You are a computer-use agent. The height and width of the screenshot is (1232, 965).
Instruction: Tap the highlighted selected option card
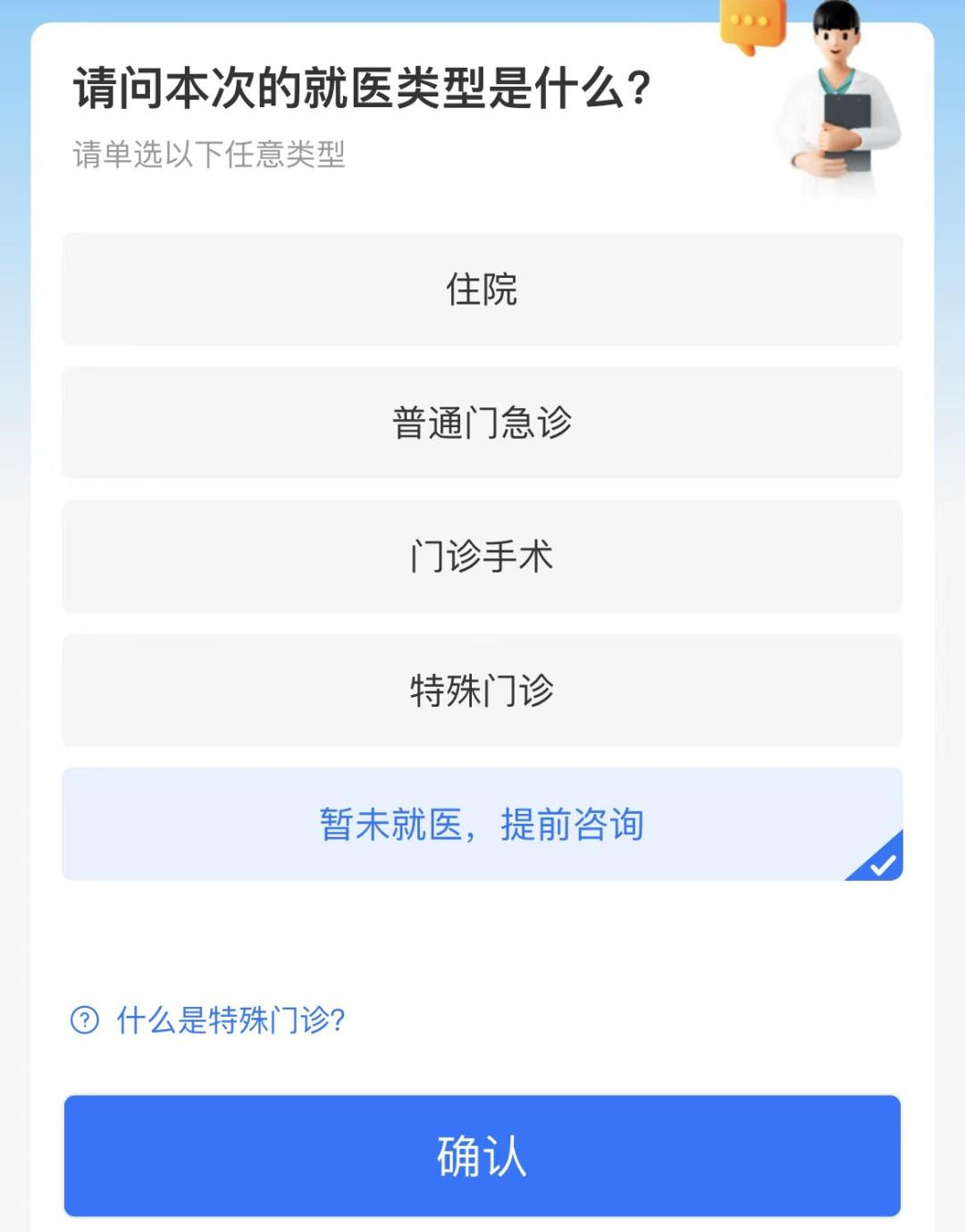(482, 824)
